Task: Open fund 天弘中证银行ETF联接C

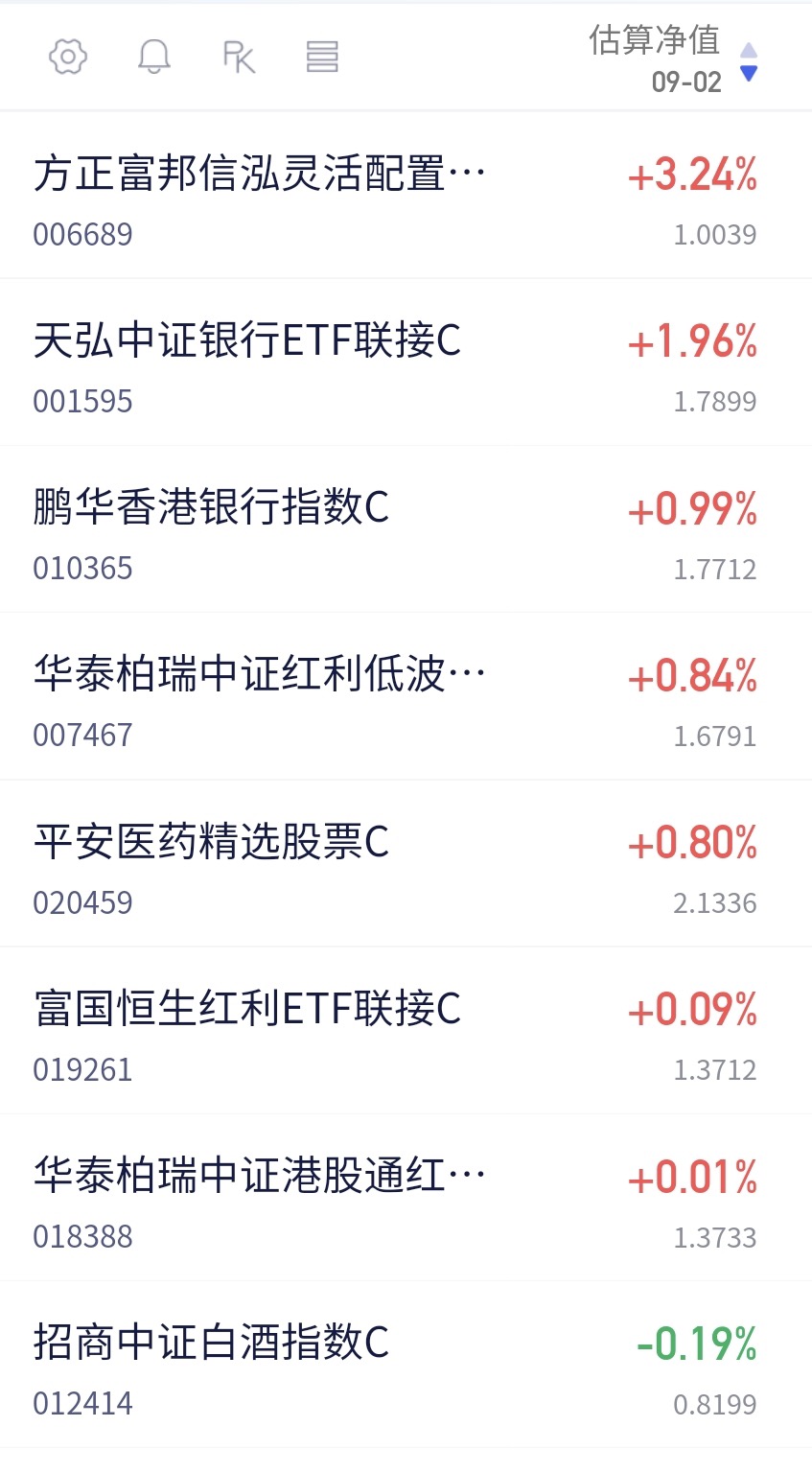Action: 406,362
